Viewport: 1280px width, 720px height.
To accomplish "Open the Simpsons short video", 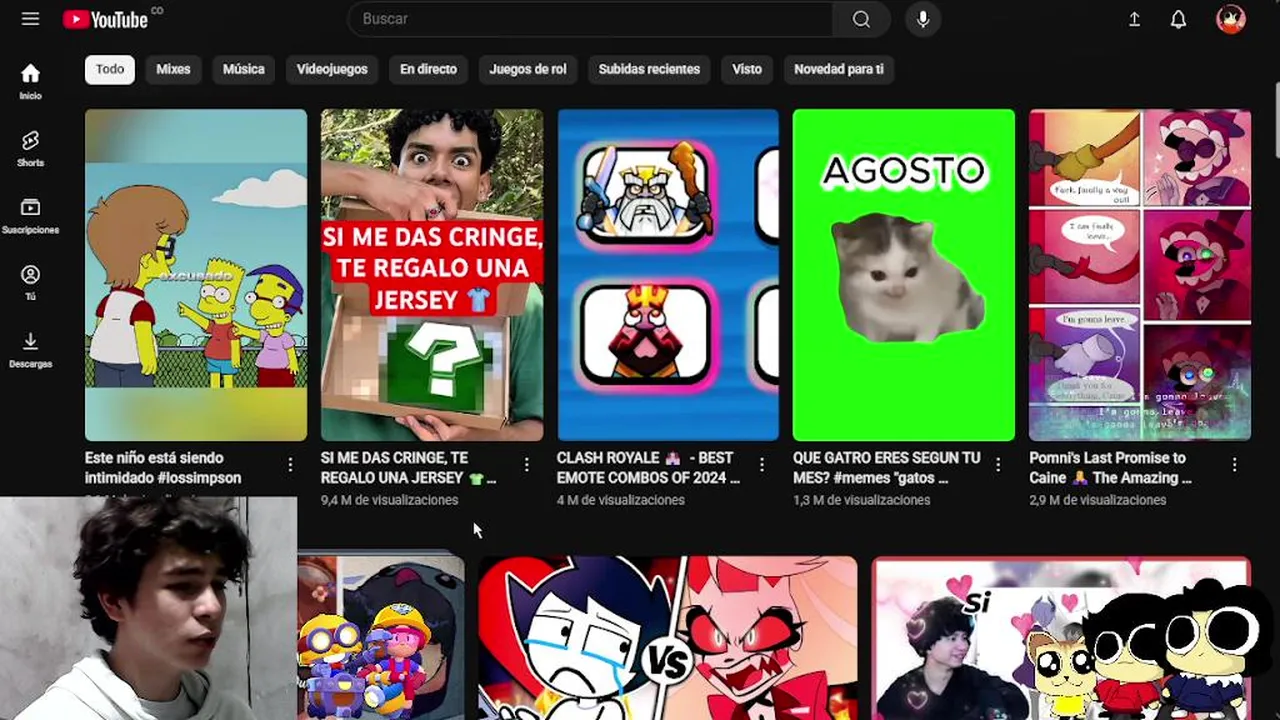I will pos(196,275).
